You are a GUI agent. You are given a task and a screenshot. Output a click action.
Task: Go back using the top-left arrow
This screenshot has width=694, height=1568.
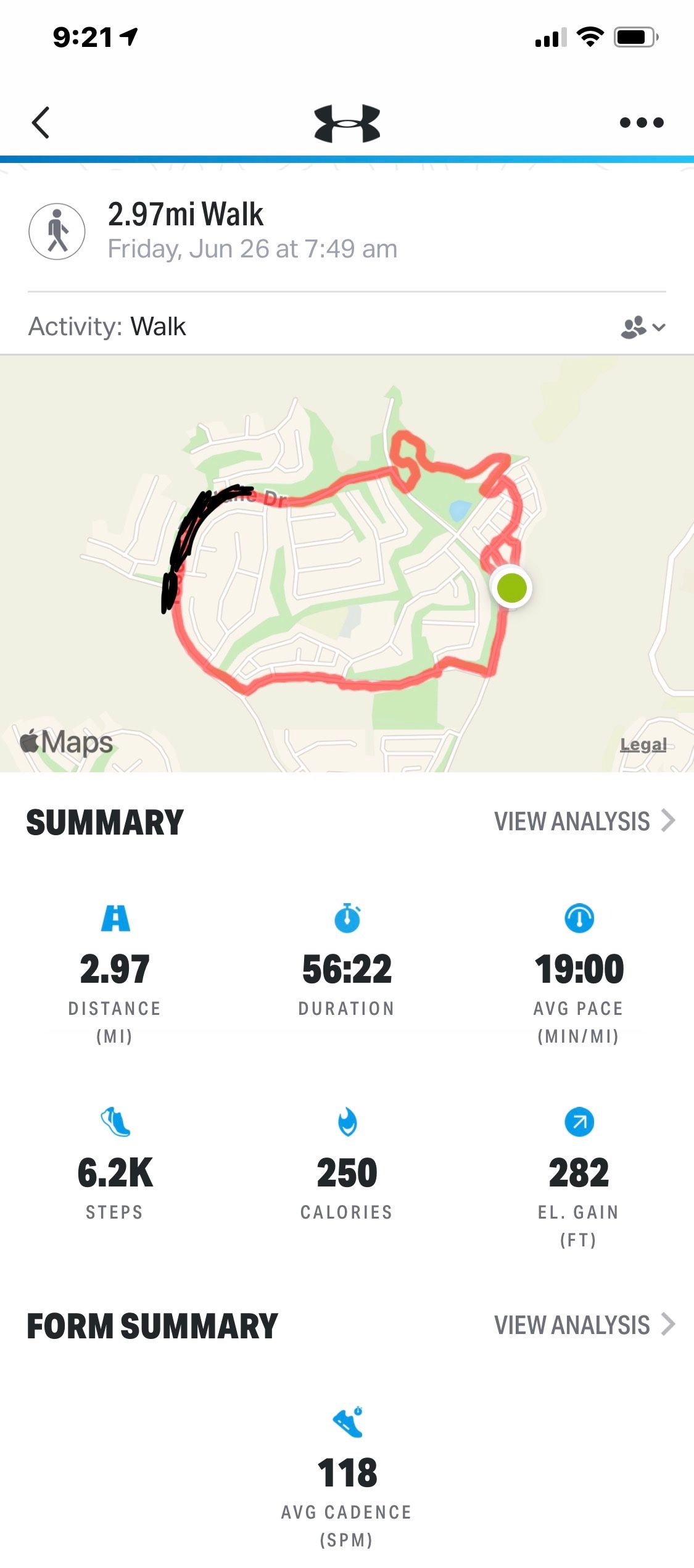pyautogui.click(x=41, y=122)
